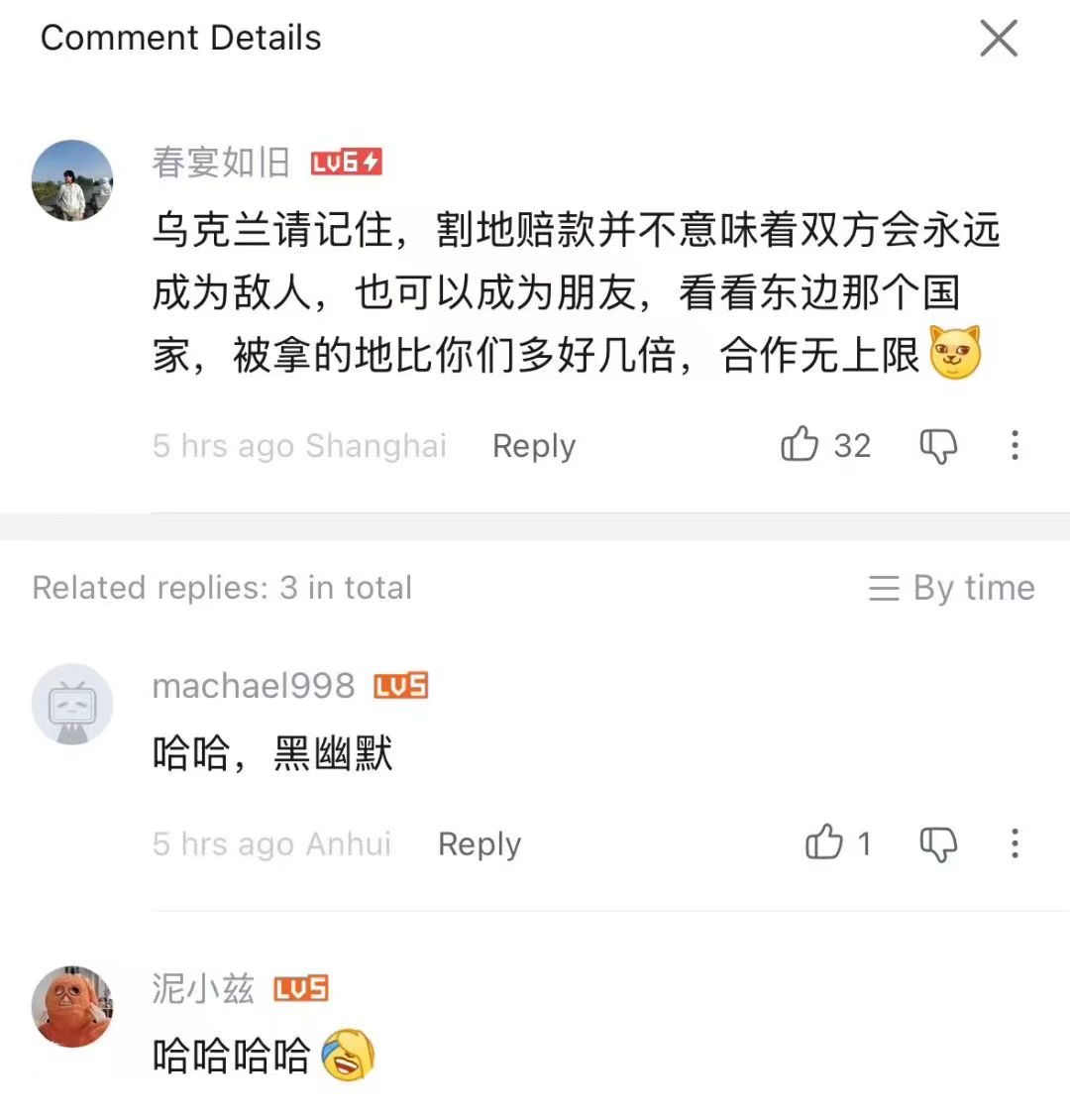Reply to 春宴如旧's comment
The width and height of the screenshot is (1070, 1120).
click(533, 446)
